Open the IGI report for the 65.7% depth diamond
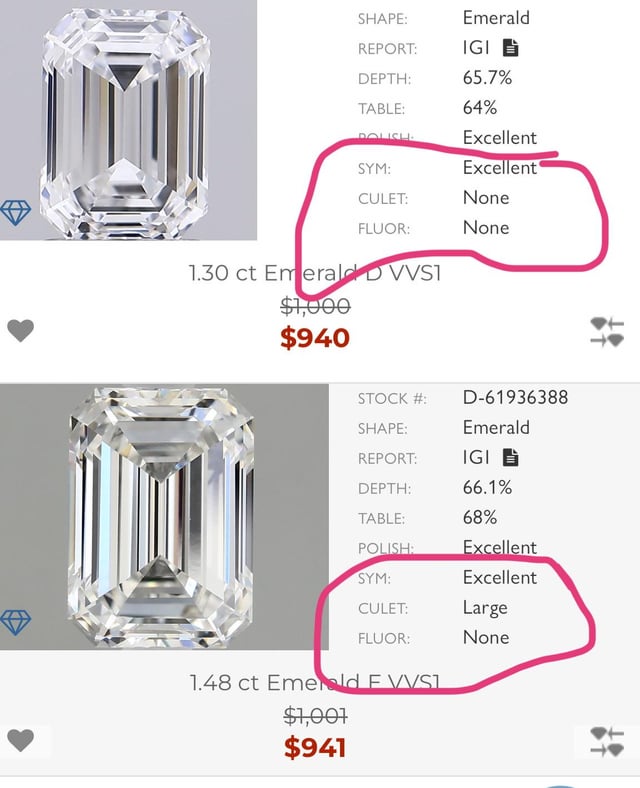 coord(510,48)
